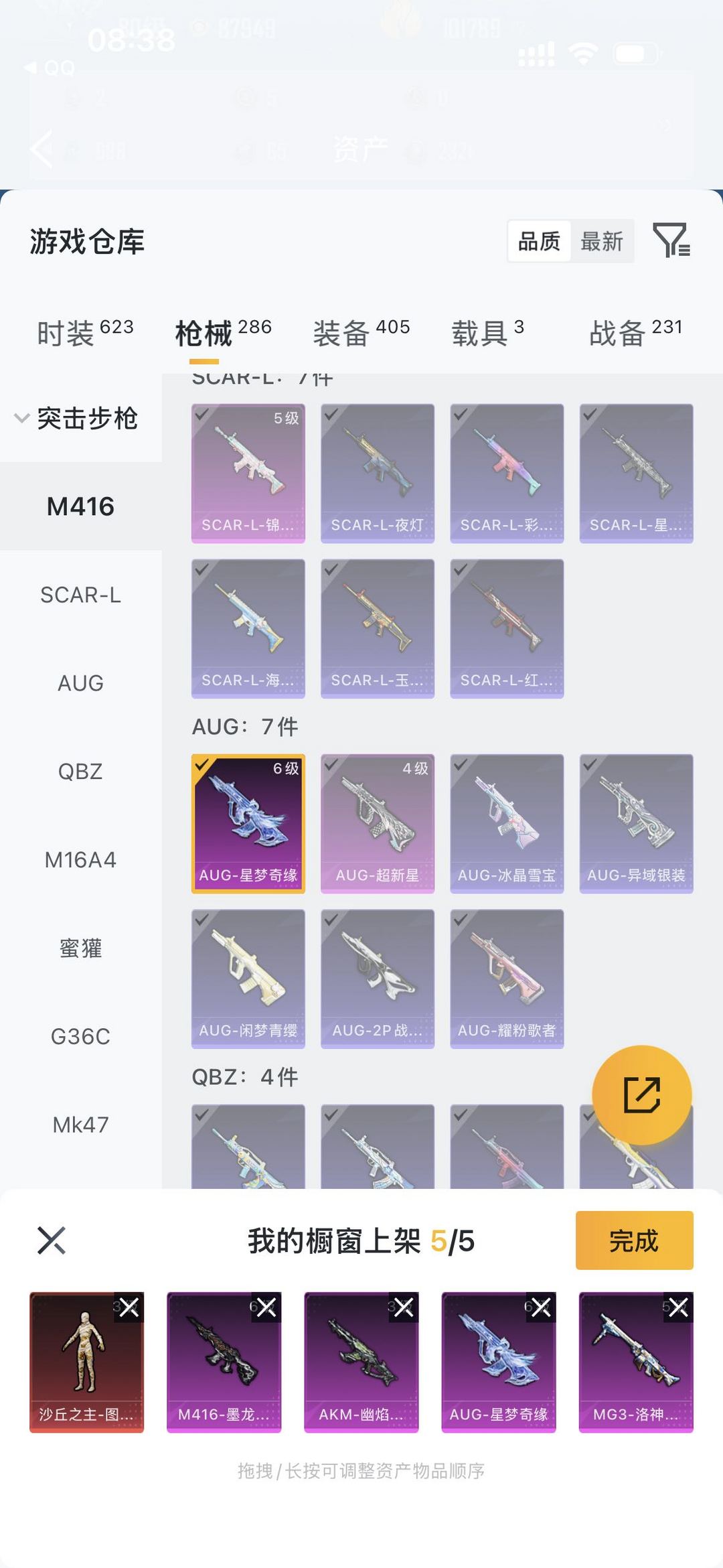
Task: Remove 沙丘之主 from the showcase
Action: coord(129,1307)
